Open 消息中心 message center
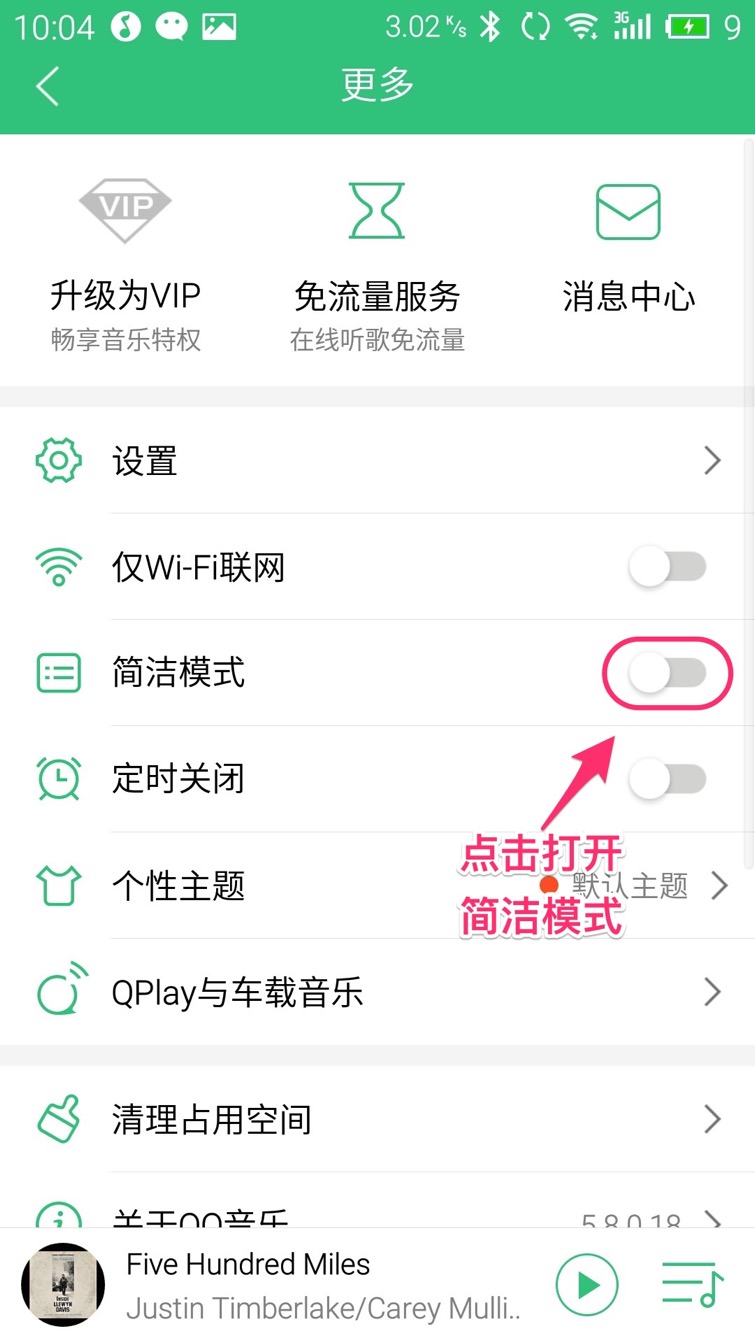The image size is (755, 1343). tap(628, 265)
